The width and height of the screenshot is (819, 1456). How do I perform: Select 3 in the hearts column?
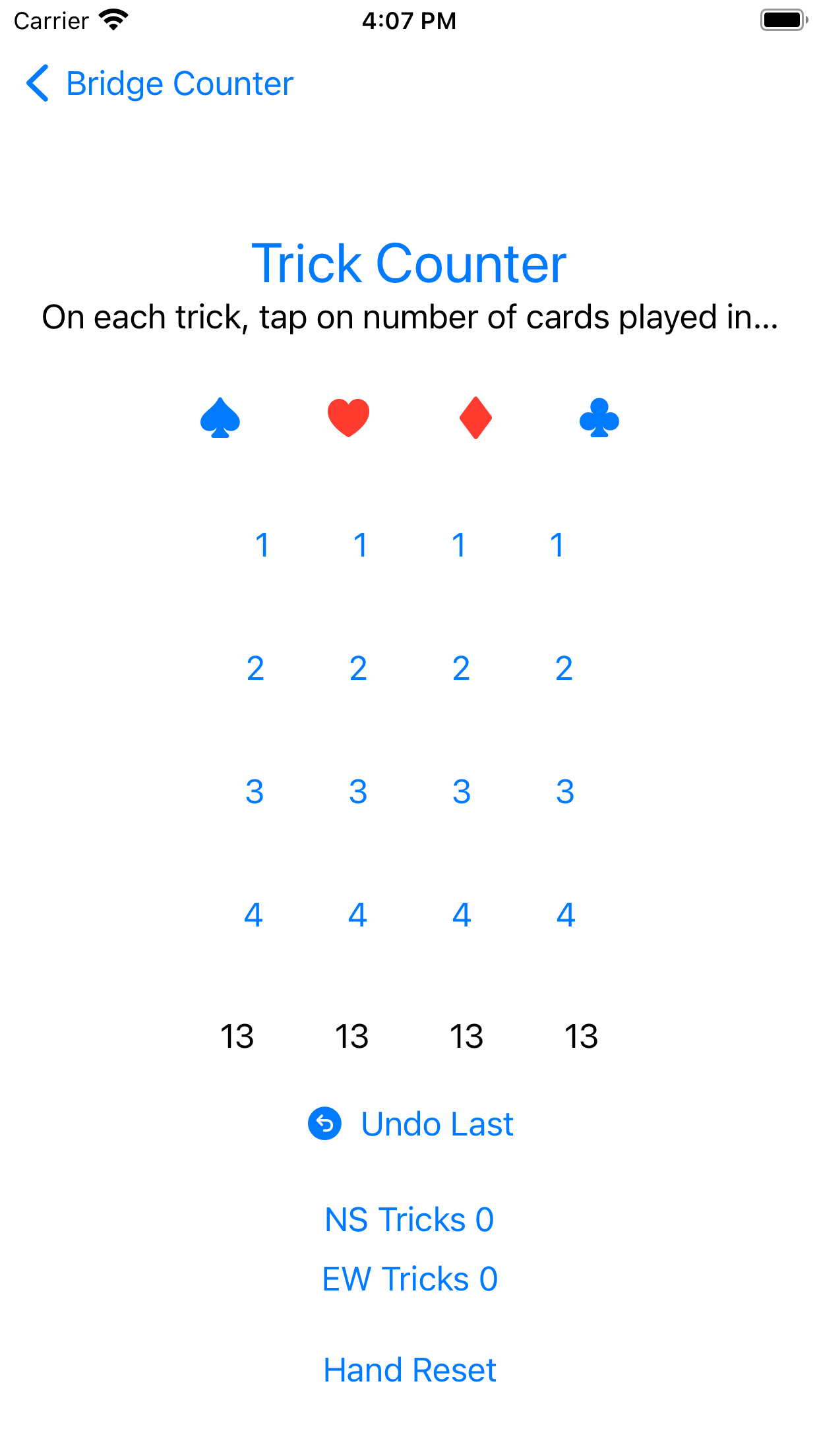tap(358, 792)
